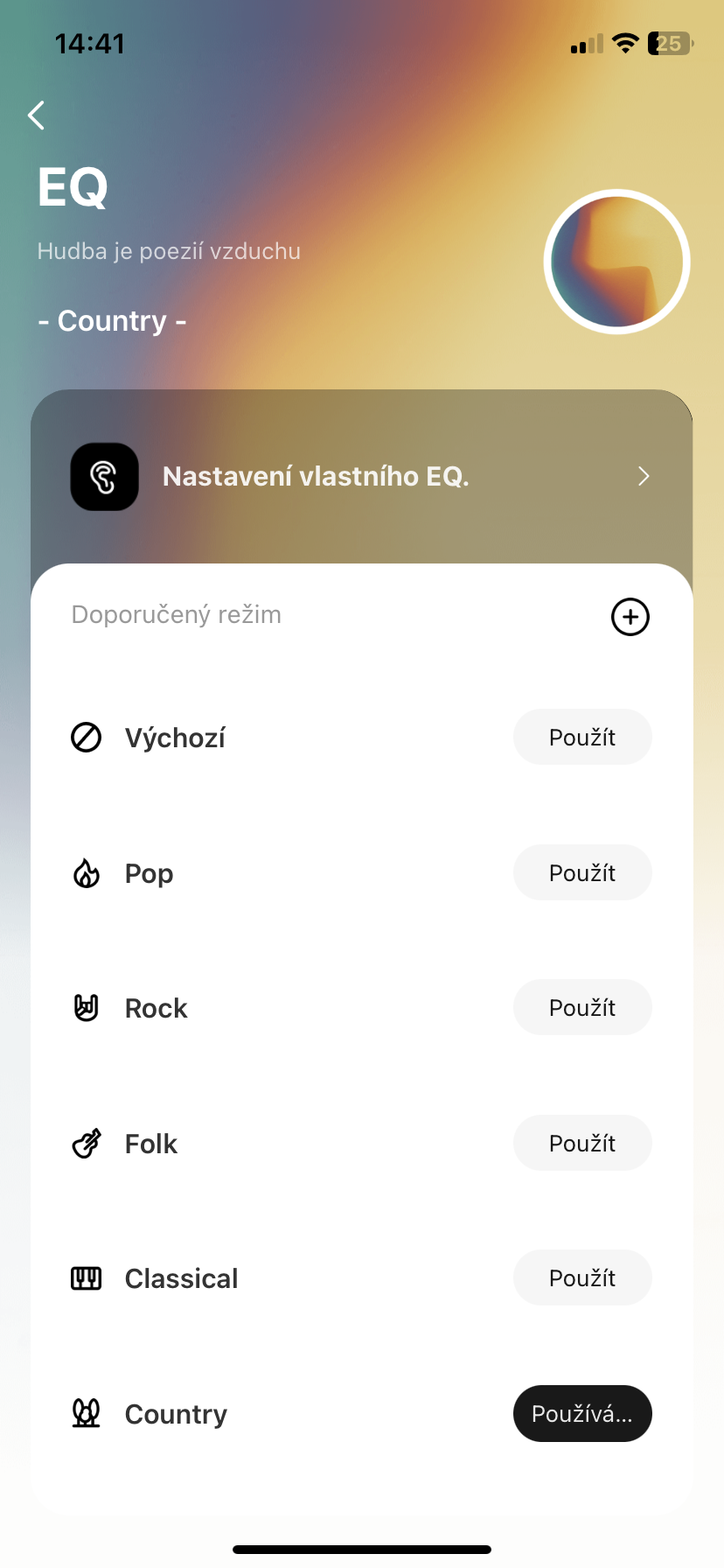724x1568 pixels.
Task: Enable the Rock equalizer mode
Action: [x=582, y=1007]
